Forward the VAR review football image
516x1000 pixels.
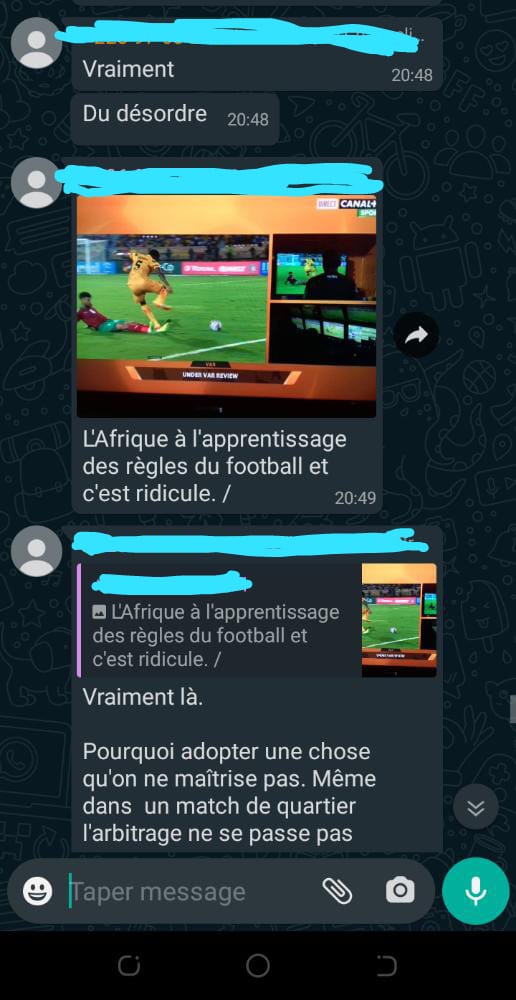(416, 335)
